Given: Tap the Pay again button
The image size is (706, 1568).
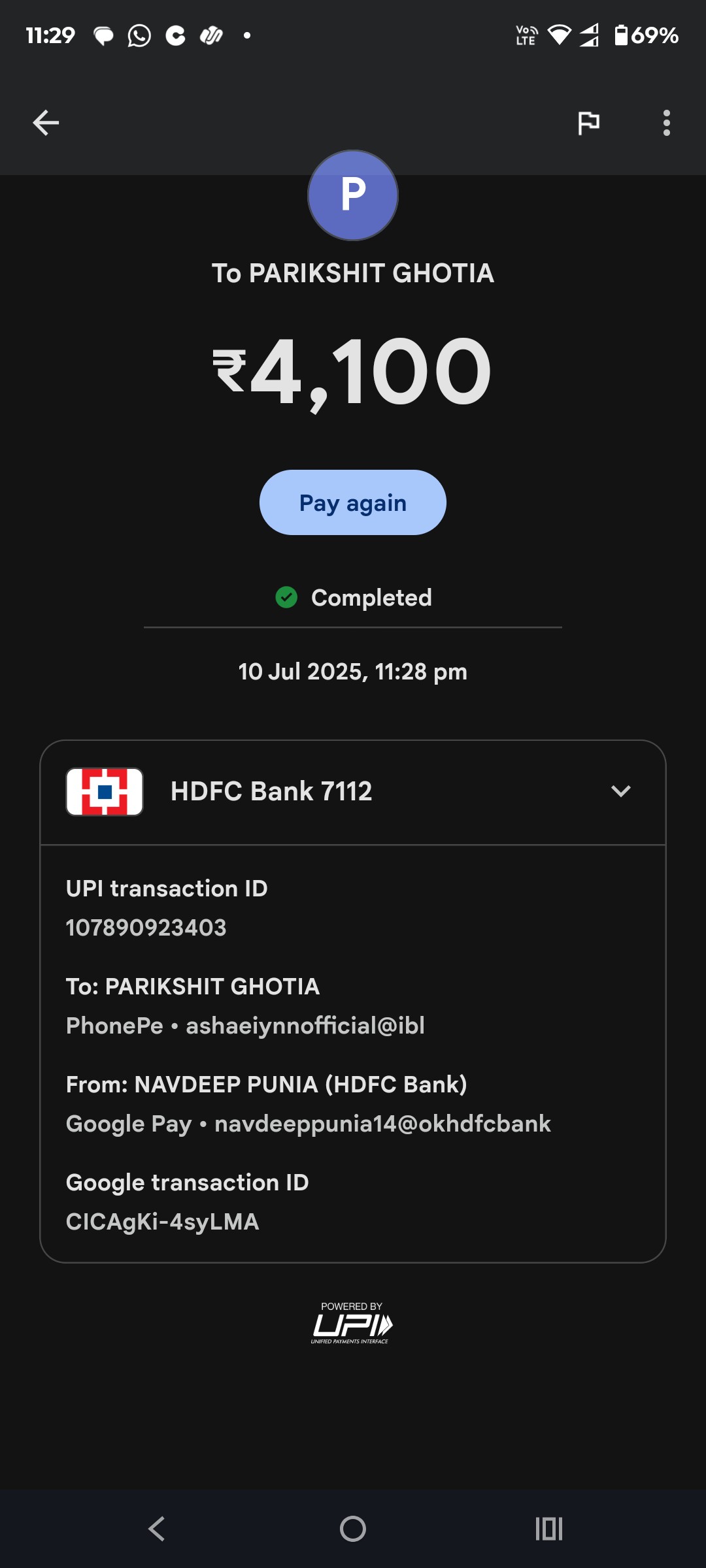Looking at the screenshot, I should pos(353,502).
